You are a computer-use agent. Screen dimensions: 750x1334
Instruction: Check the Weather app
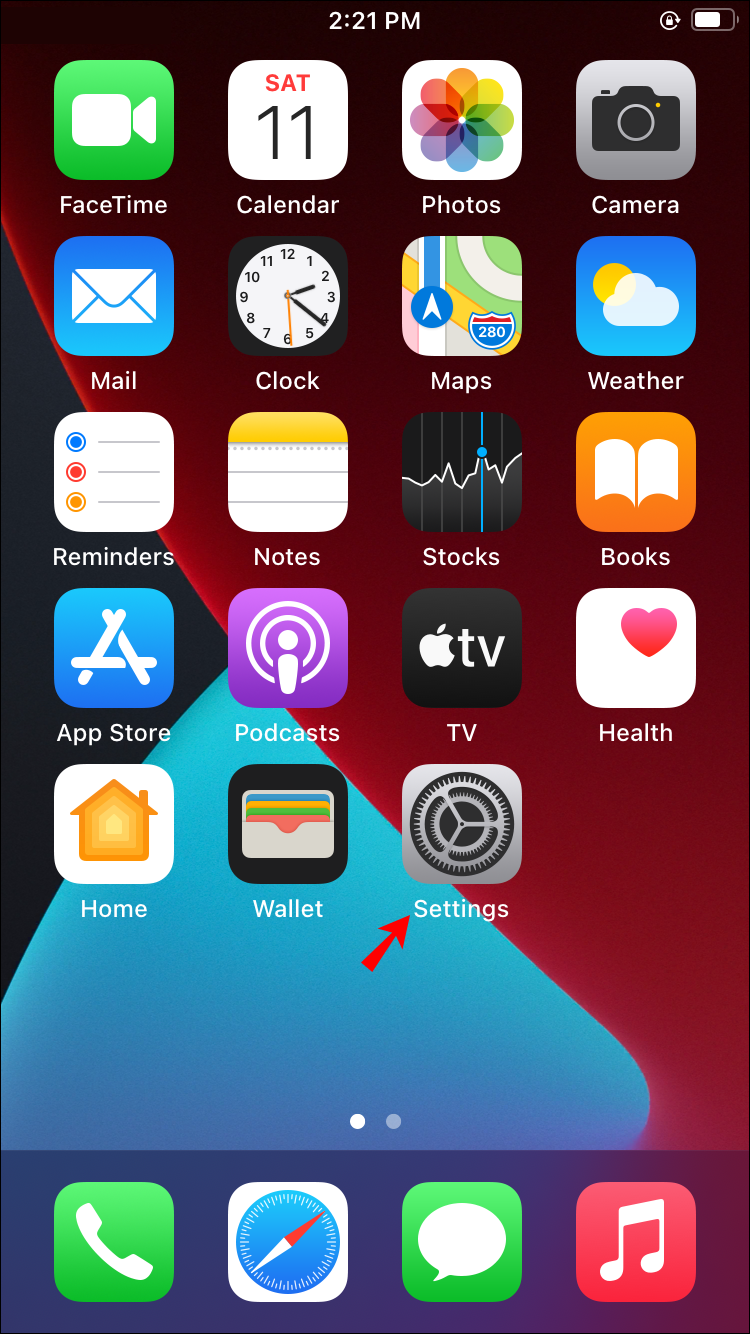click(635, 296)
